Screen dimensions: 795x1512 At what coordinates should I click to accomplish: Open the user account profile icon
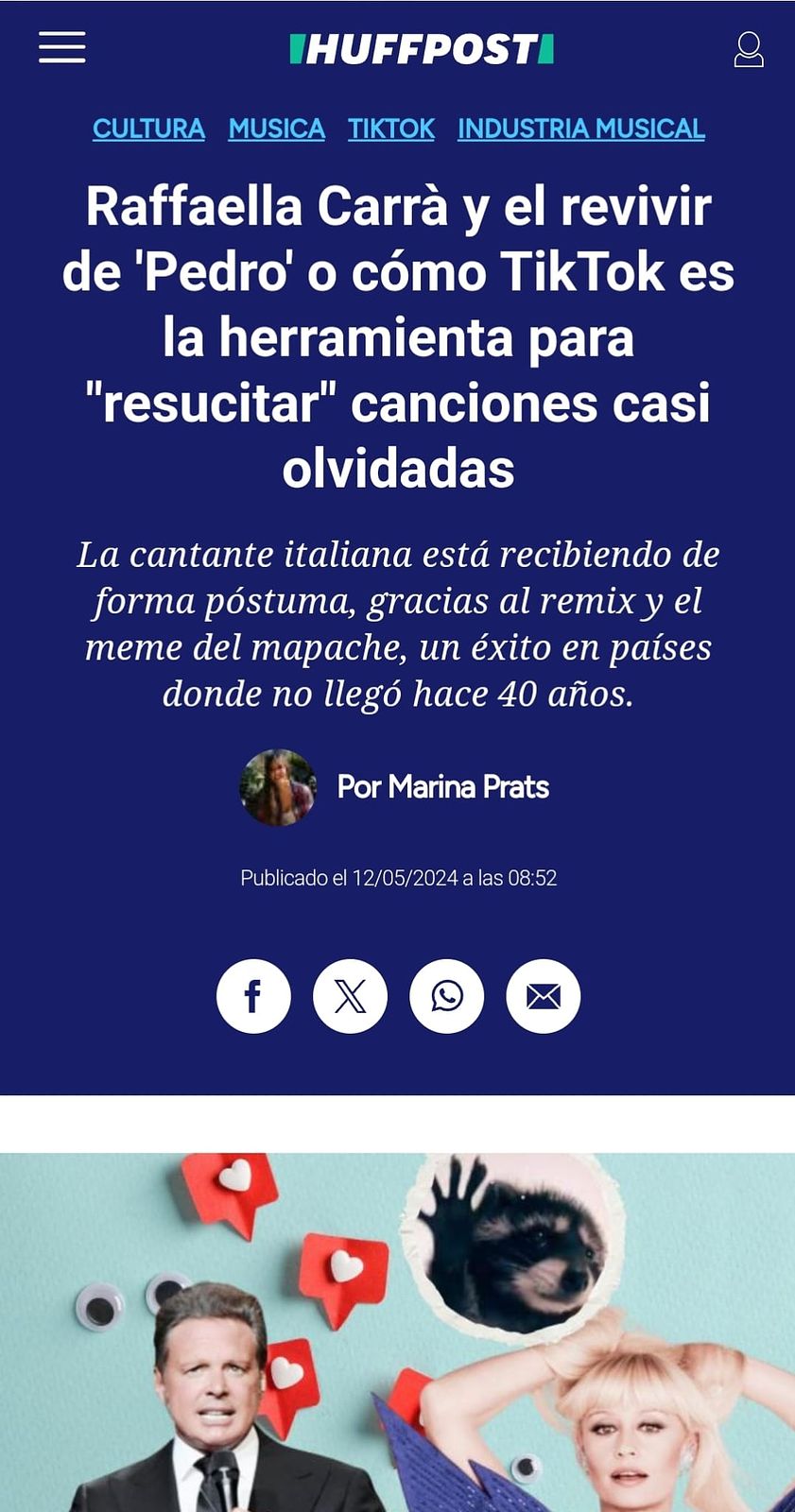(x=748, y=49)
